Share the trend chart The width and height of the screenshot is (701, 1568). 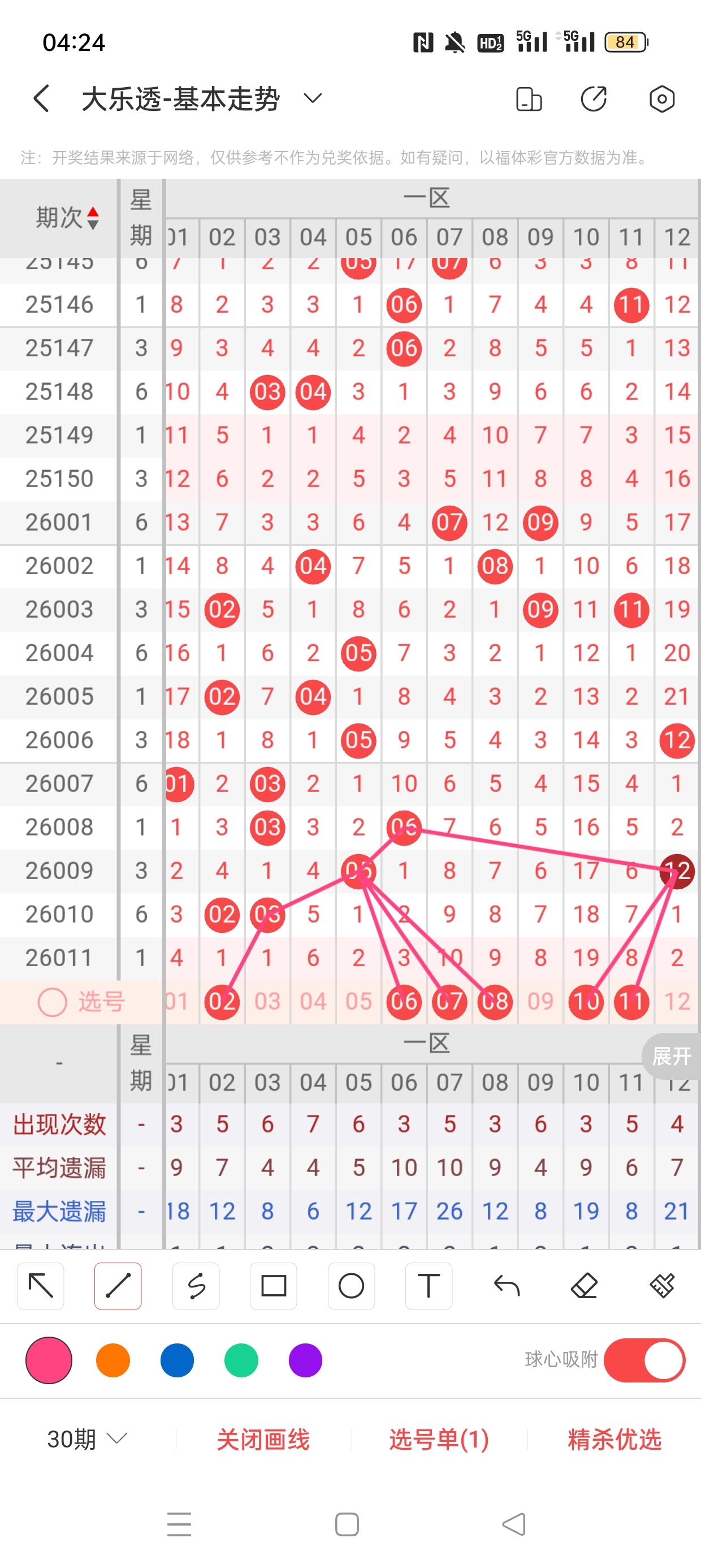593,99
